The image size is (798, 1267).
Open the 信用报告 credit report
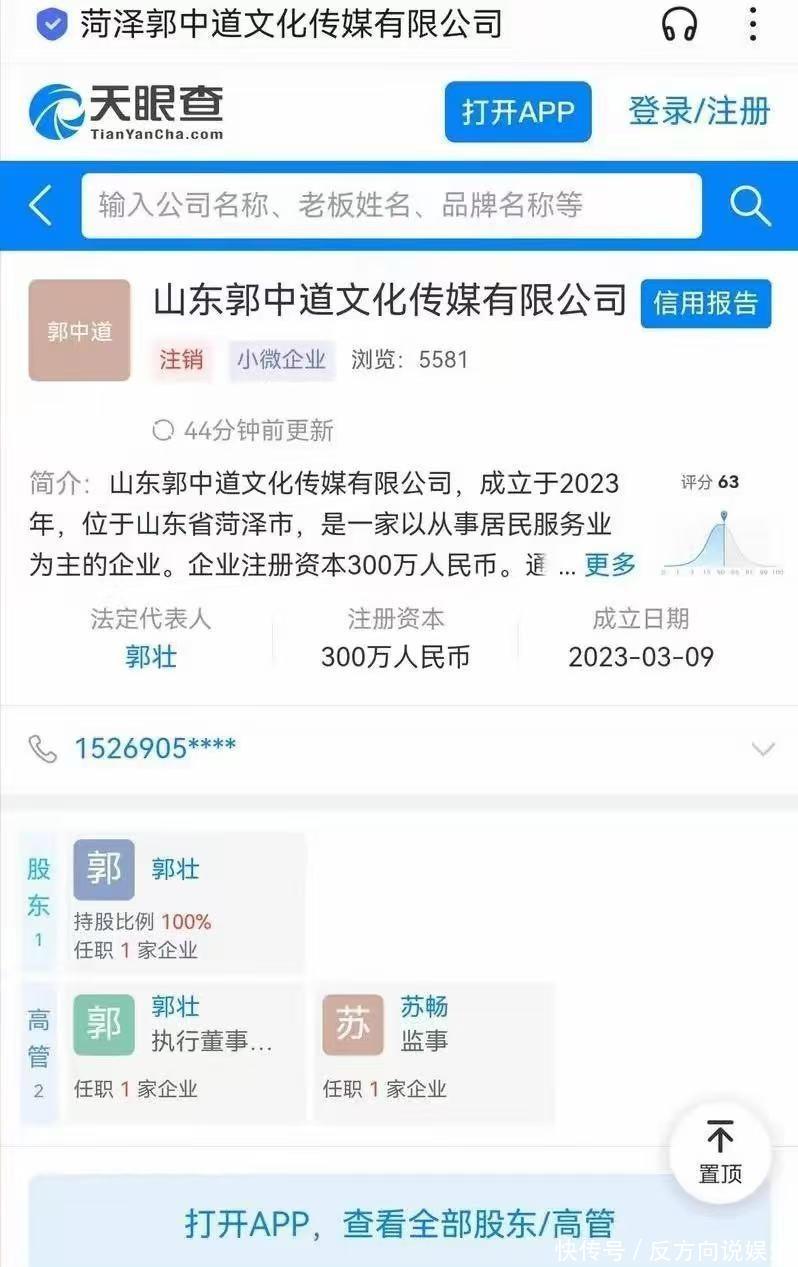(x=705, y=303)
